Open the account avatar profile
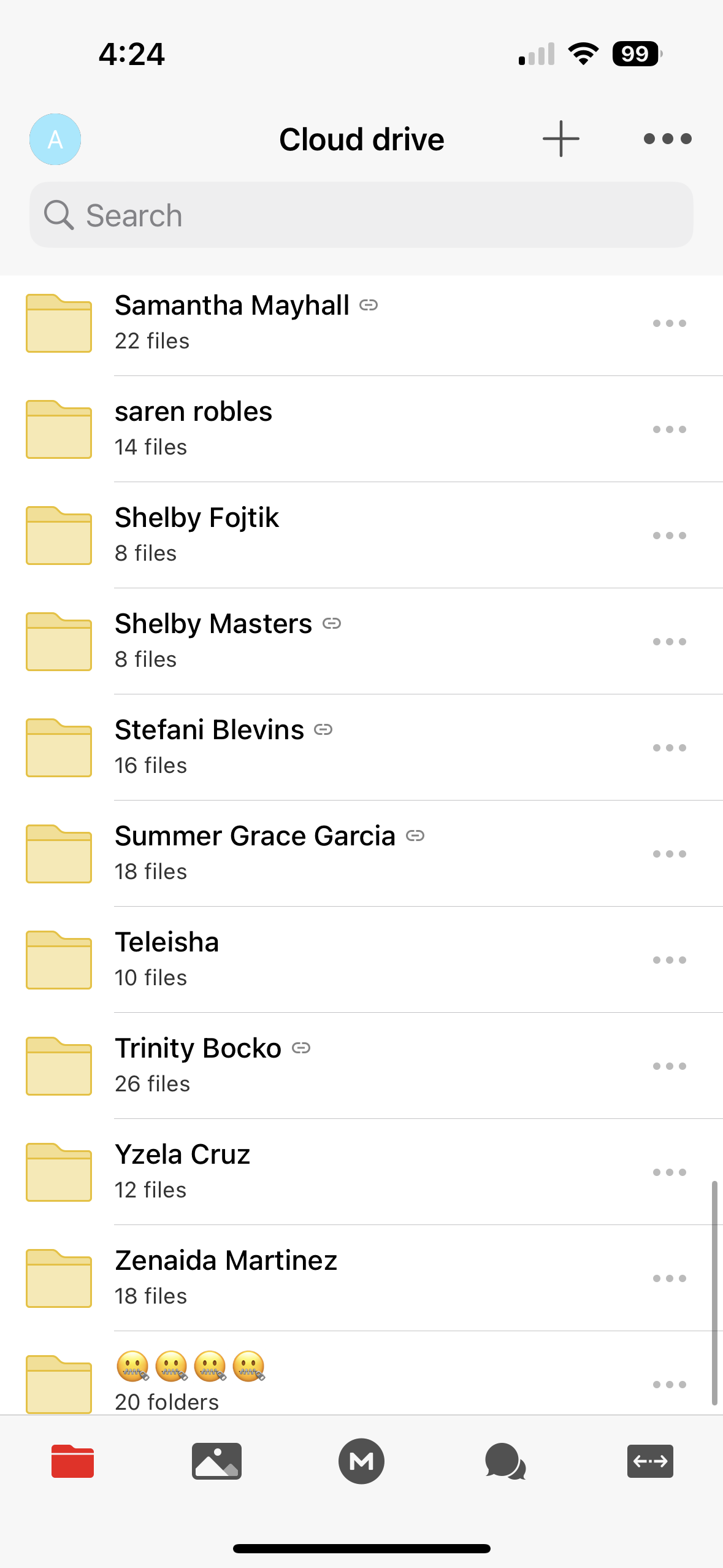723x1568 pixels. click(55, 139)
